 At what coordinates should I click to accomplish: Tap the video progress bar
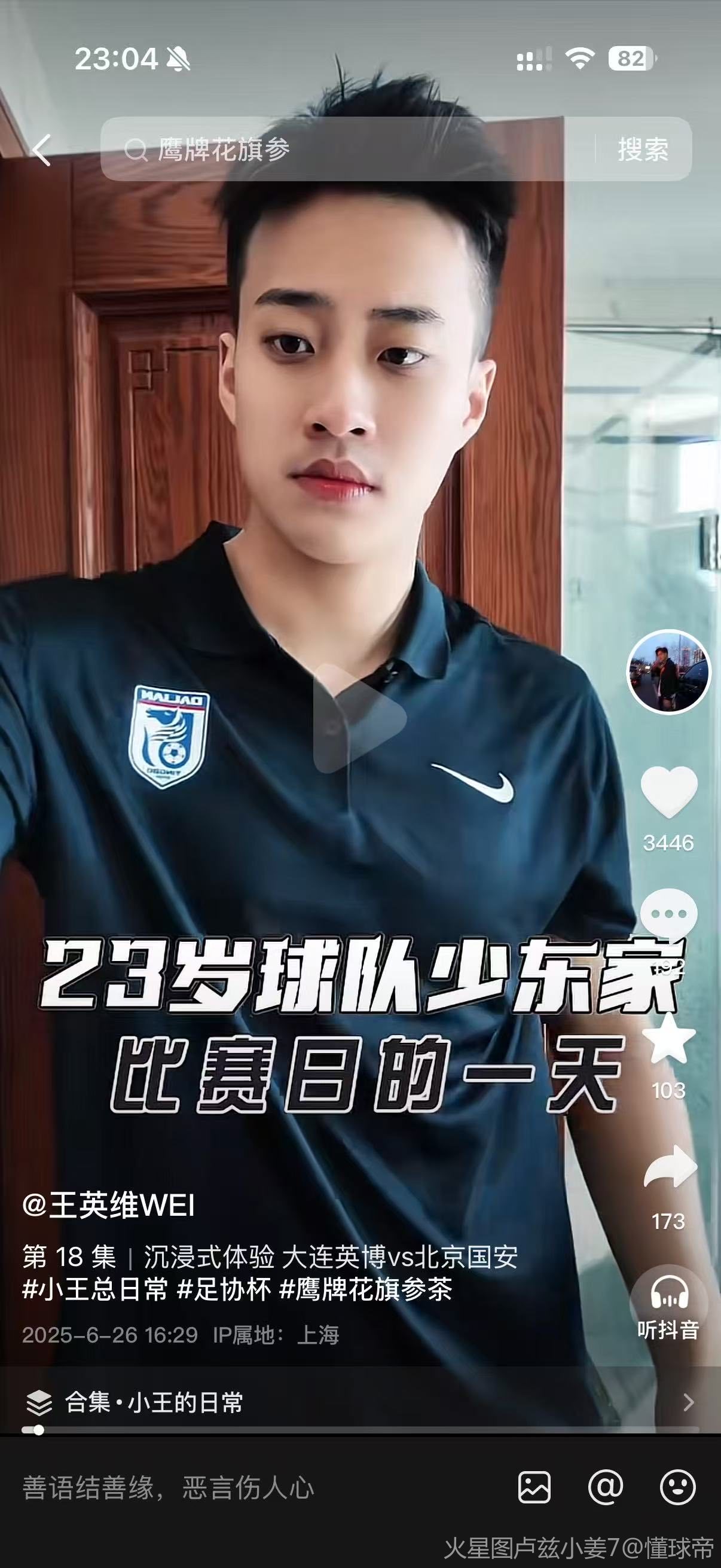click(x=360, y=1430)
